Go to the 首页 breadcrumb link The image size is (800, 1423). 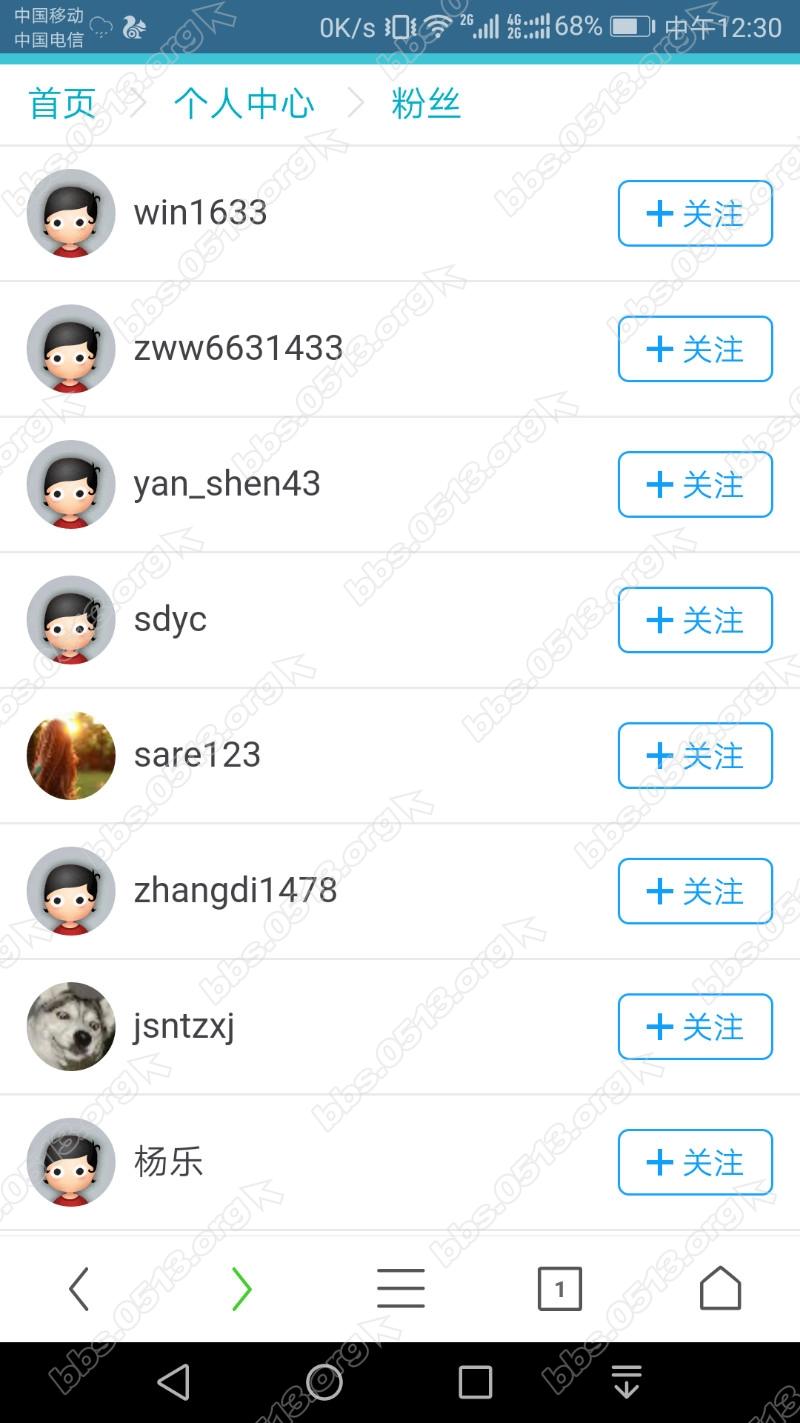[62, 103]
